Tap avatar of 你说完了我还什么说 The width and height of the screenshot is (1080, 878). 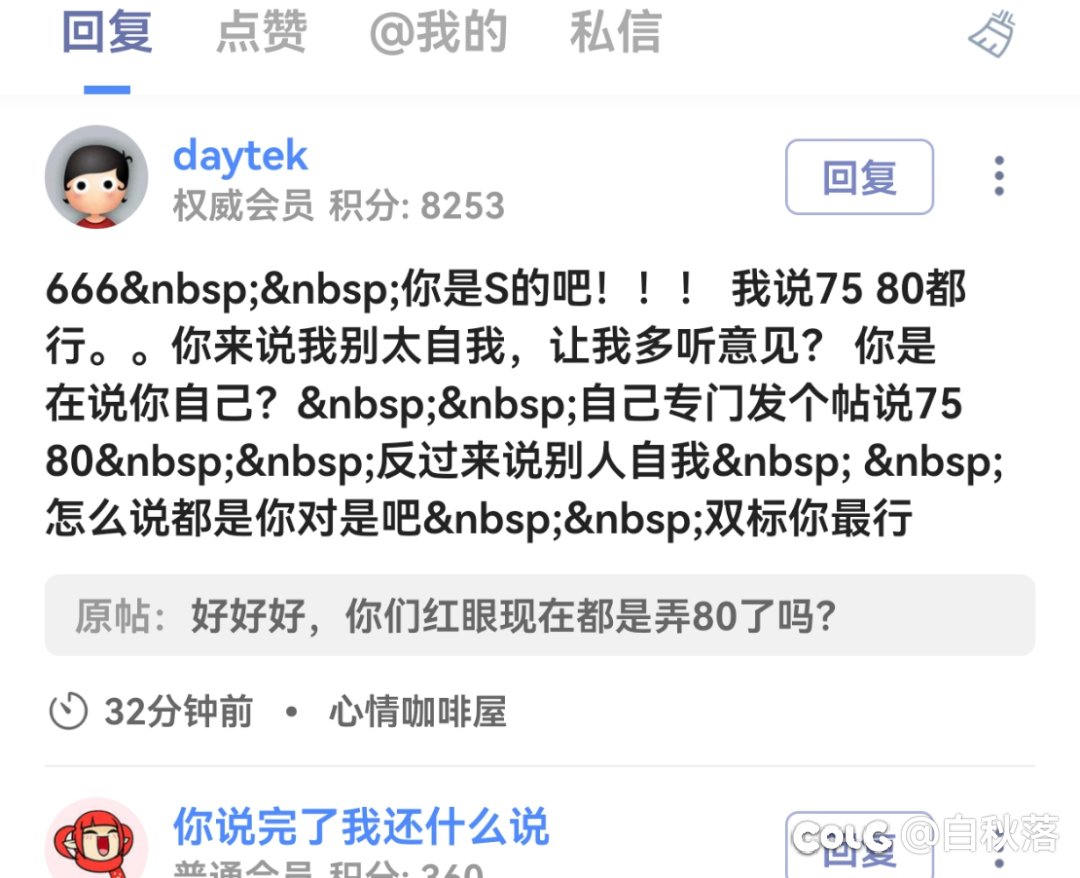(x=96, y=842)
